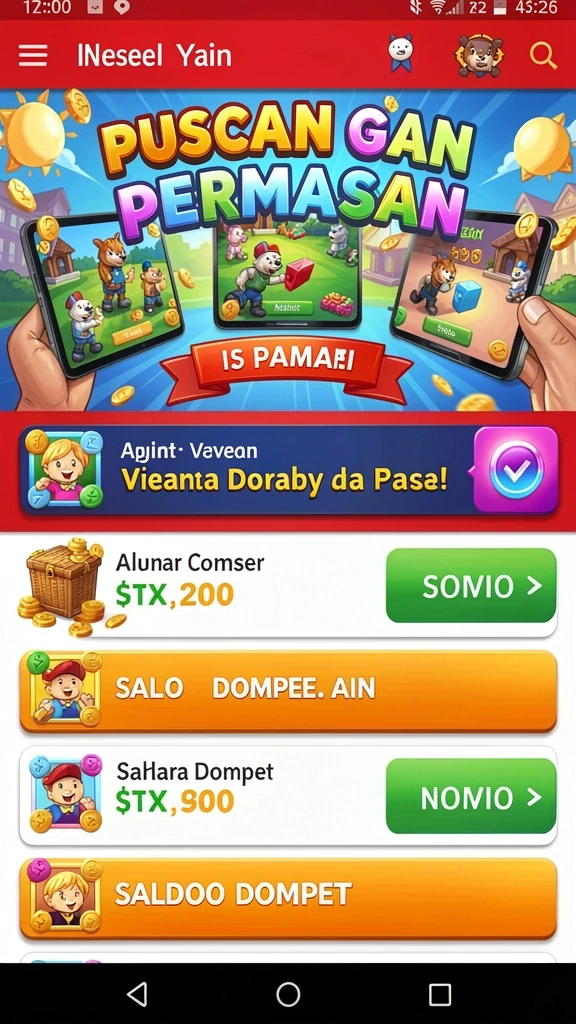Viewport: 576px width, 1024px height.
Task: Select the SALDOO DOMPET bar
Action: click(288, 898)
